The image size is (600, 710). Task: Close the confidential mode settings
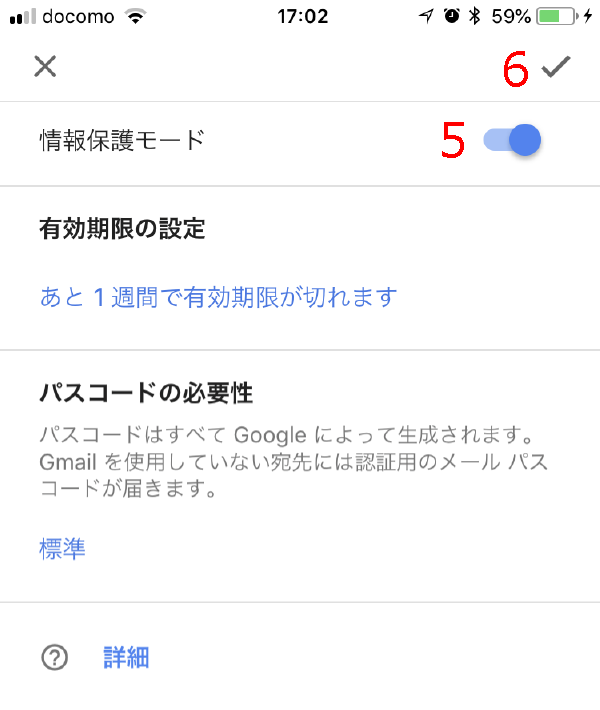click(x=45, y=67)
